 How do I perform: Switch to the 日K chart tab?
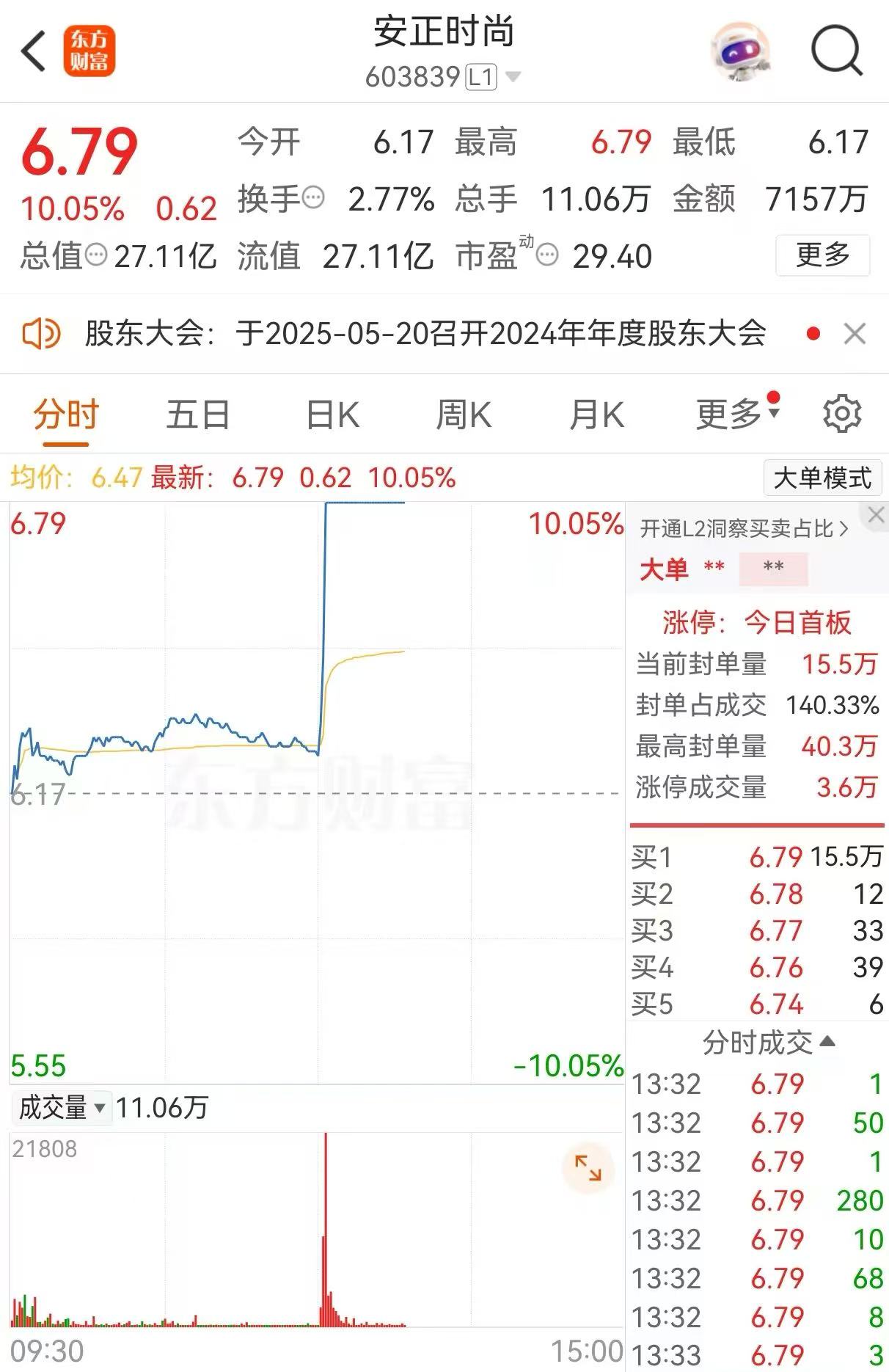click(332, 415)
